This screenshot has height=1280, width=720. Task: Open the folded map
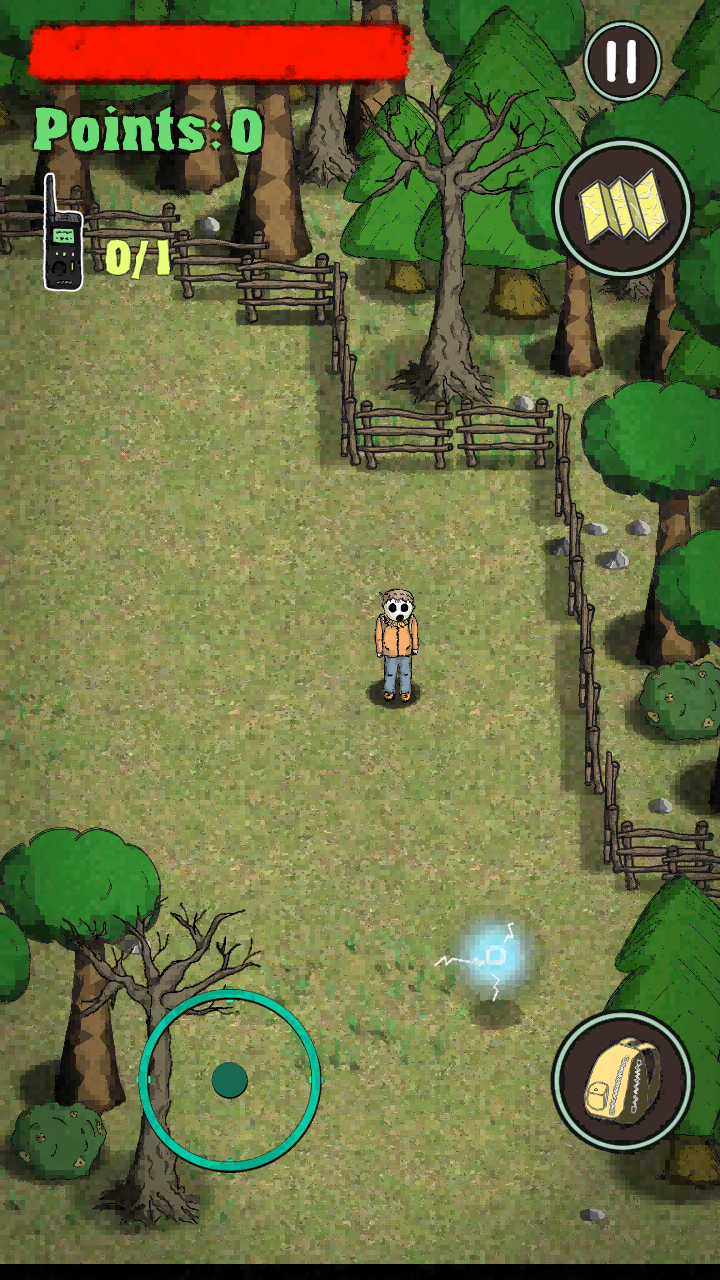click(x=622, y=208)
